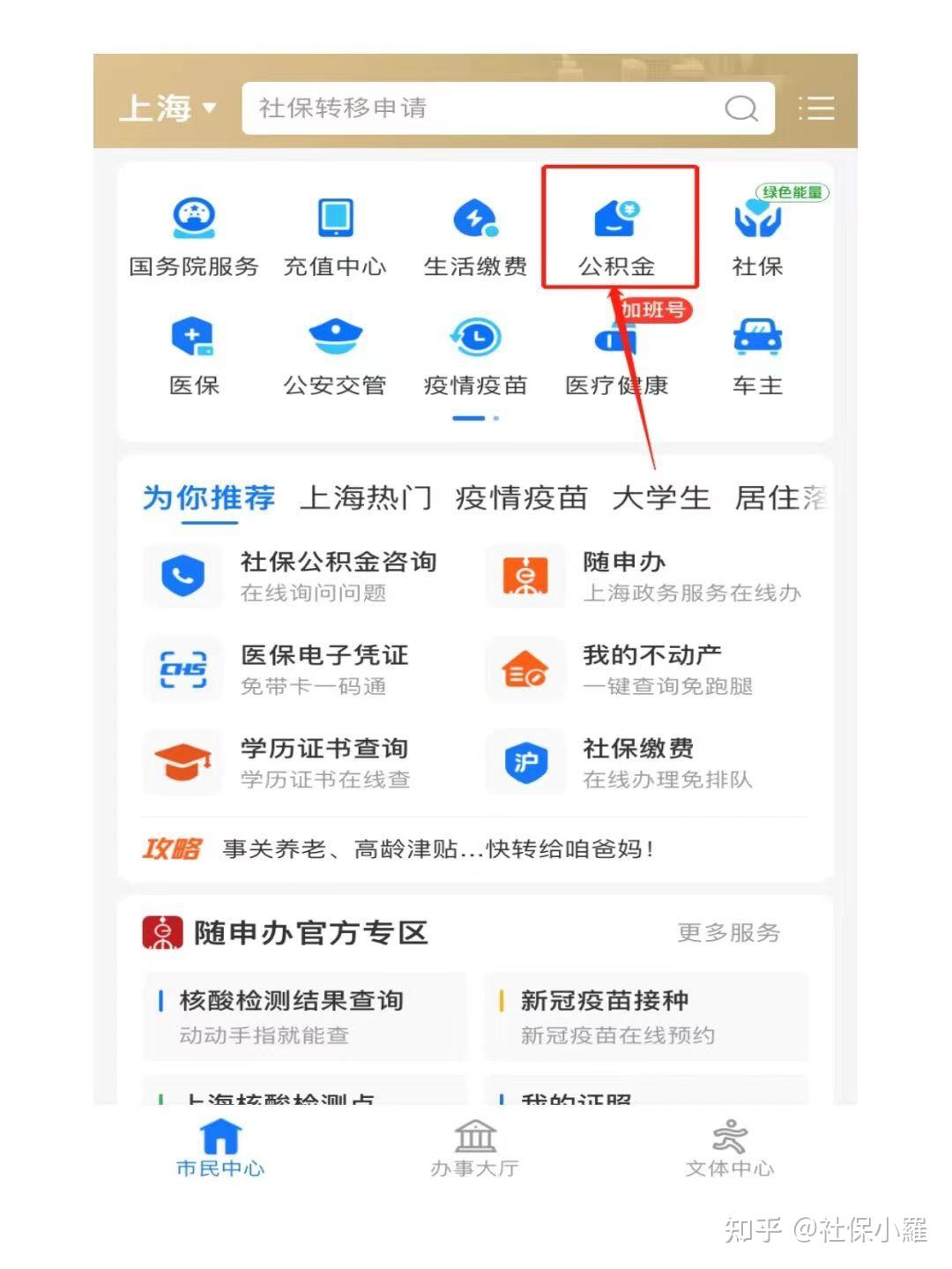Viewport: 952px width, 1269px height.
Task: Switch to the 办事大厅 bottom tab
Action: tap(475, 1148)
